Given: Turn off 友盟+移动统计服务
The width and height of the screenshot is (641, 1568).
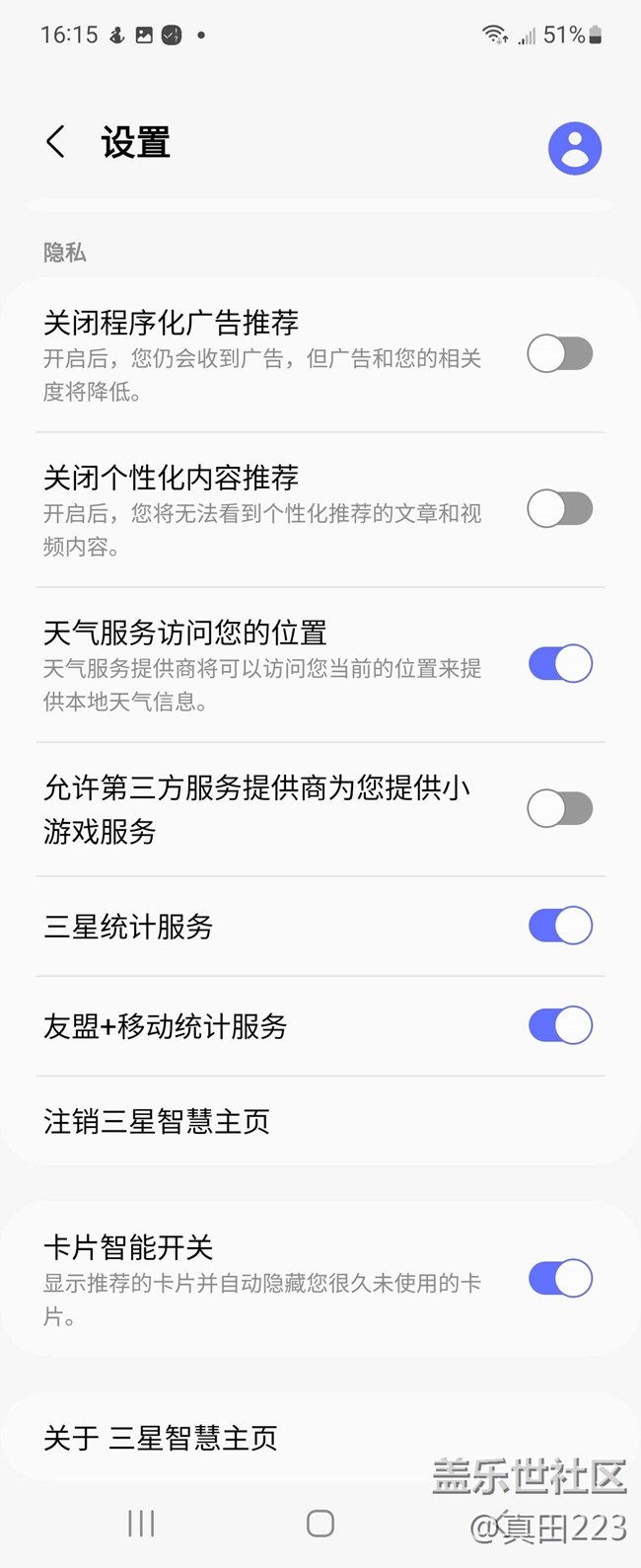Looking at the screenshot, I should tap(560, 1025).
